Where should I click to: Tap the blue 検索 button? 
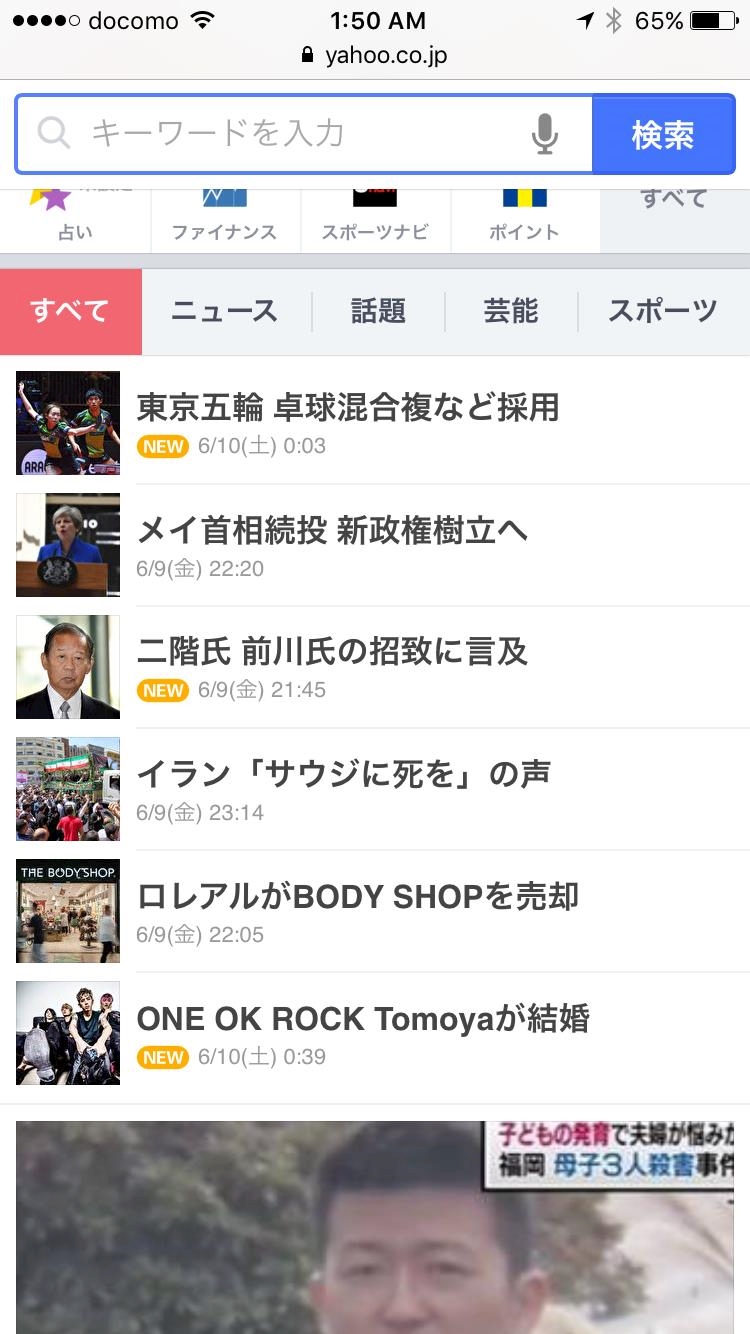tap(663, 134)
